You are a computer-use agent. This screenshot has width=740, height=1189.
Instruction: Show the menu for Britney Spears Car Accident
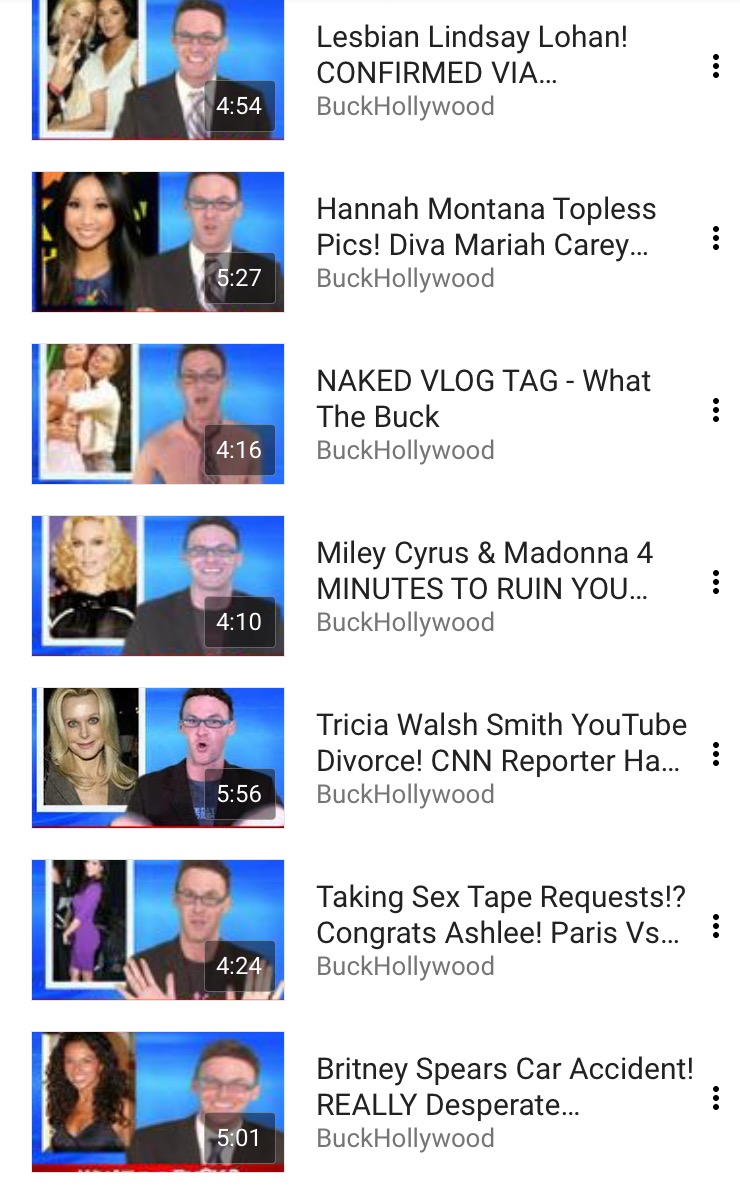(716, 1098)
